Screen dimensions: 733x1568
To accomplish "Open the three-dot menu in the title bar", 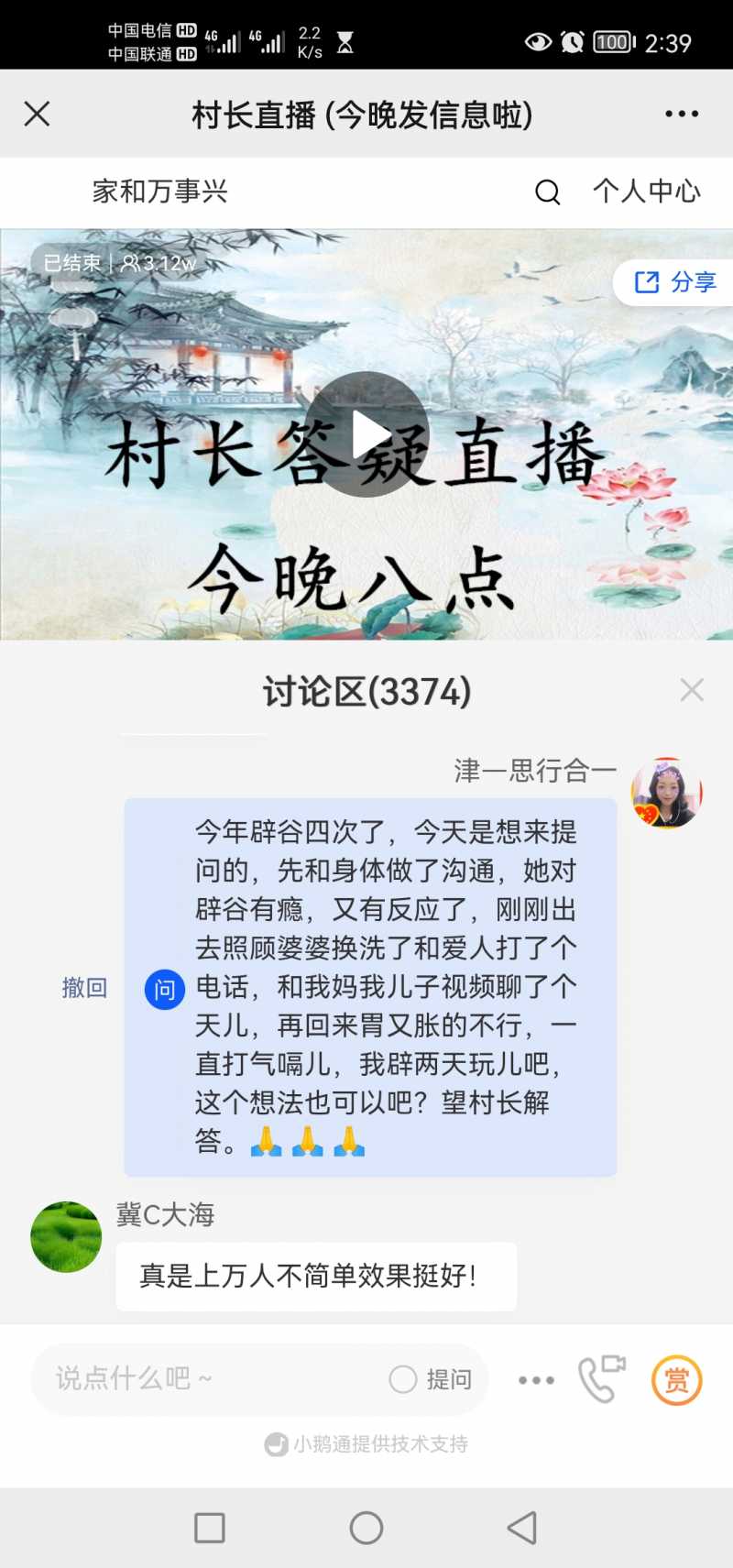I will point(681,113).
